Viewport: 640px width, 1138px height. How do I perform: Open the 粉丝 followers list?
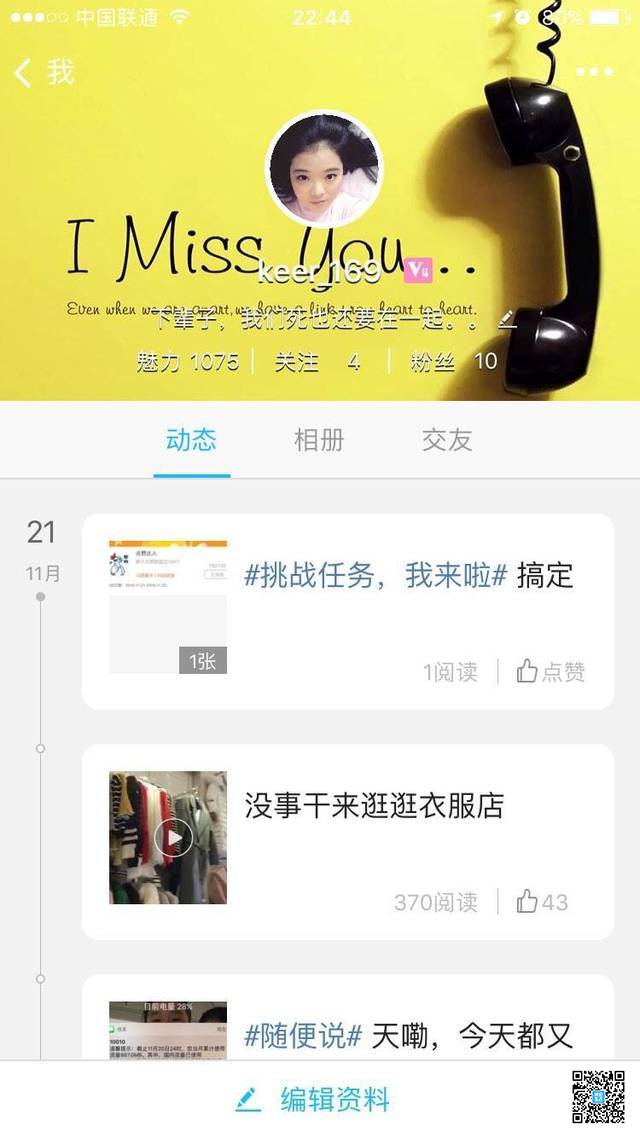click(x=453, y=362)
